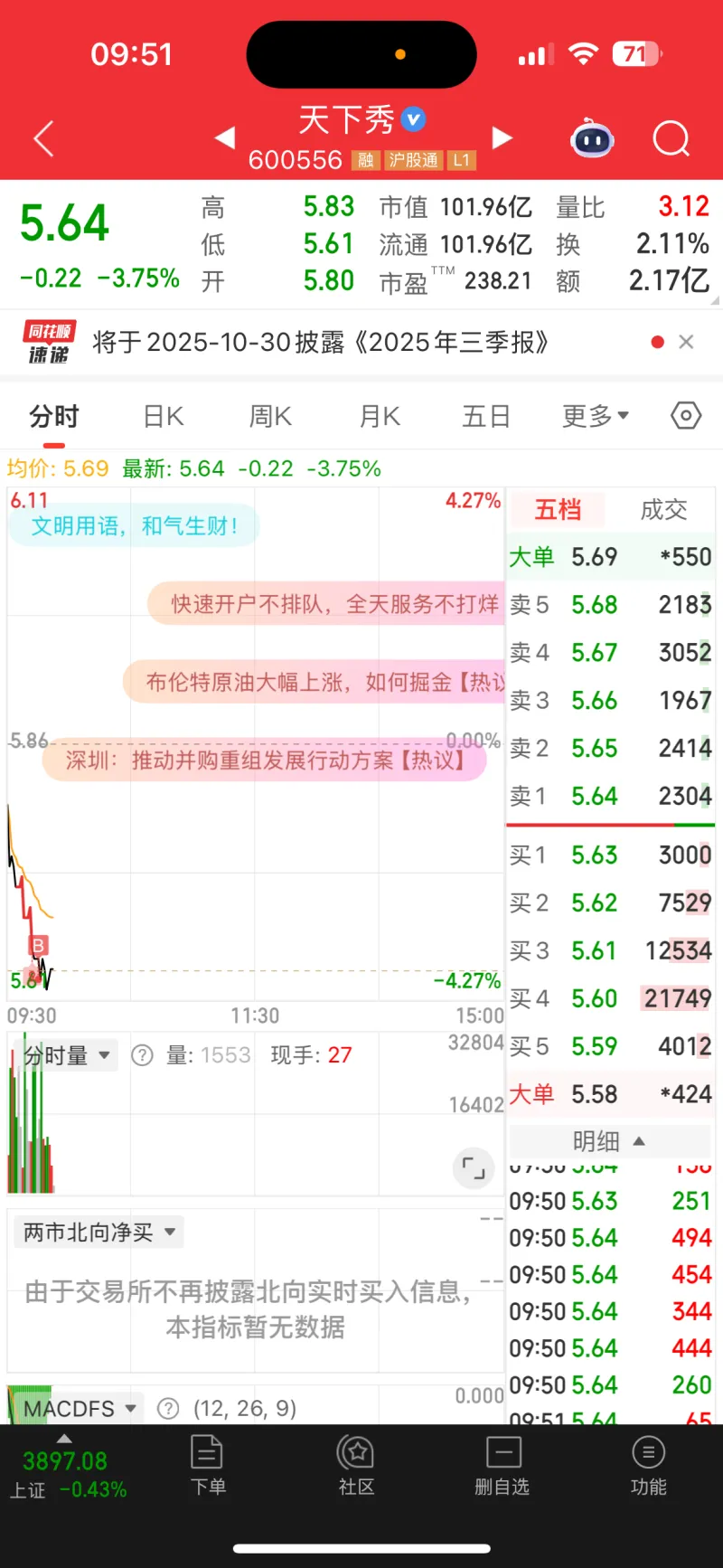Expand the 更多 chart period dropdown
This screenshot has width=723, height=1568.
point(595,416)
